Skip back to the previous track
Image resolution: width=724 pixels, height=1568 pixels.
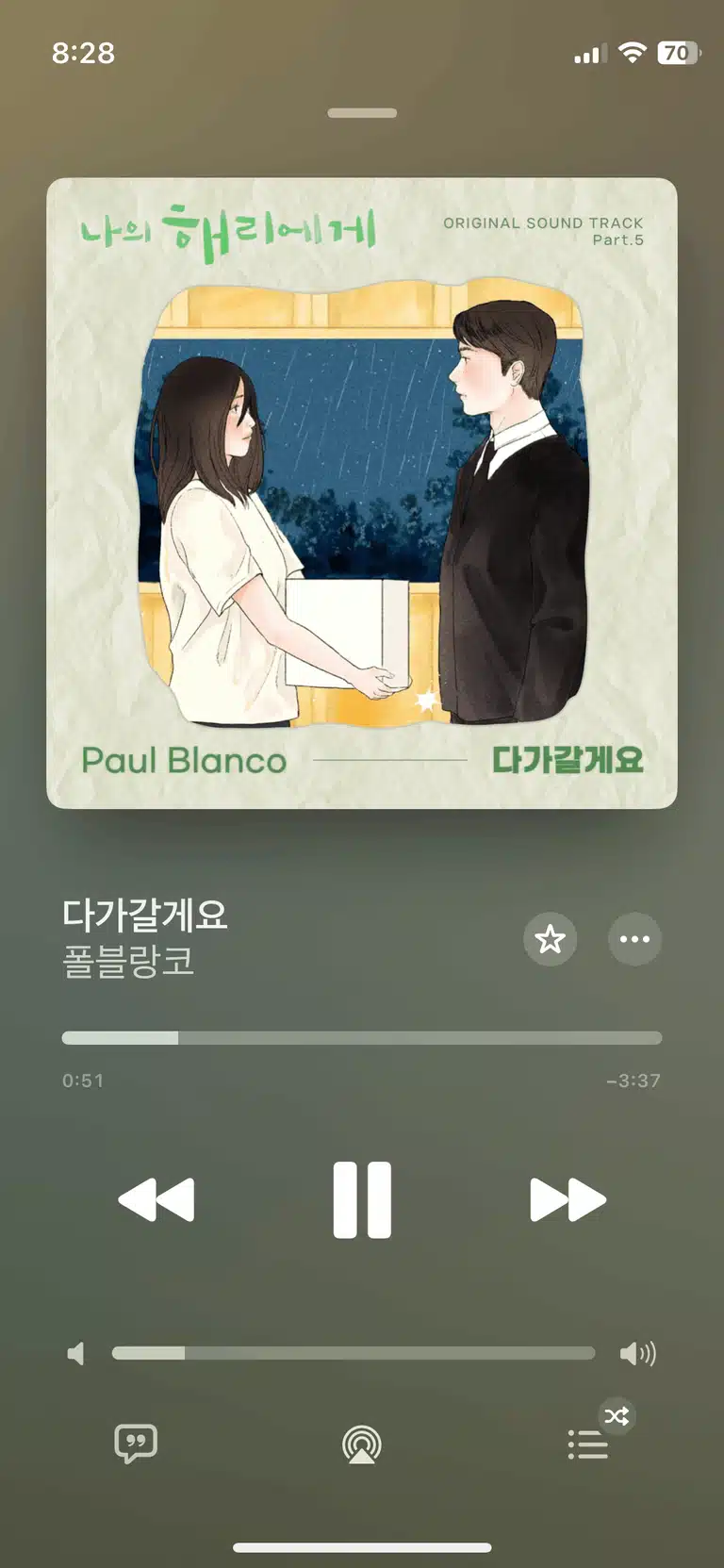click(156, 1199)
